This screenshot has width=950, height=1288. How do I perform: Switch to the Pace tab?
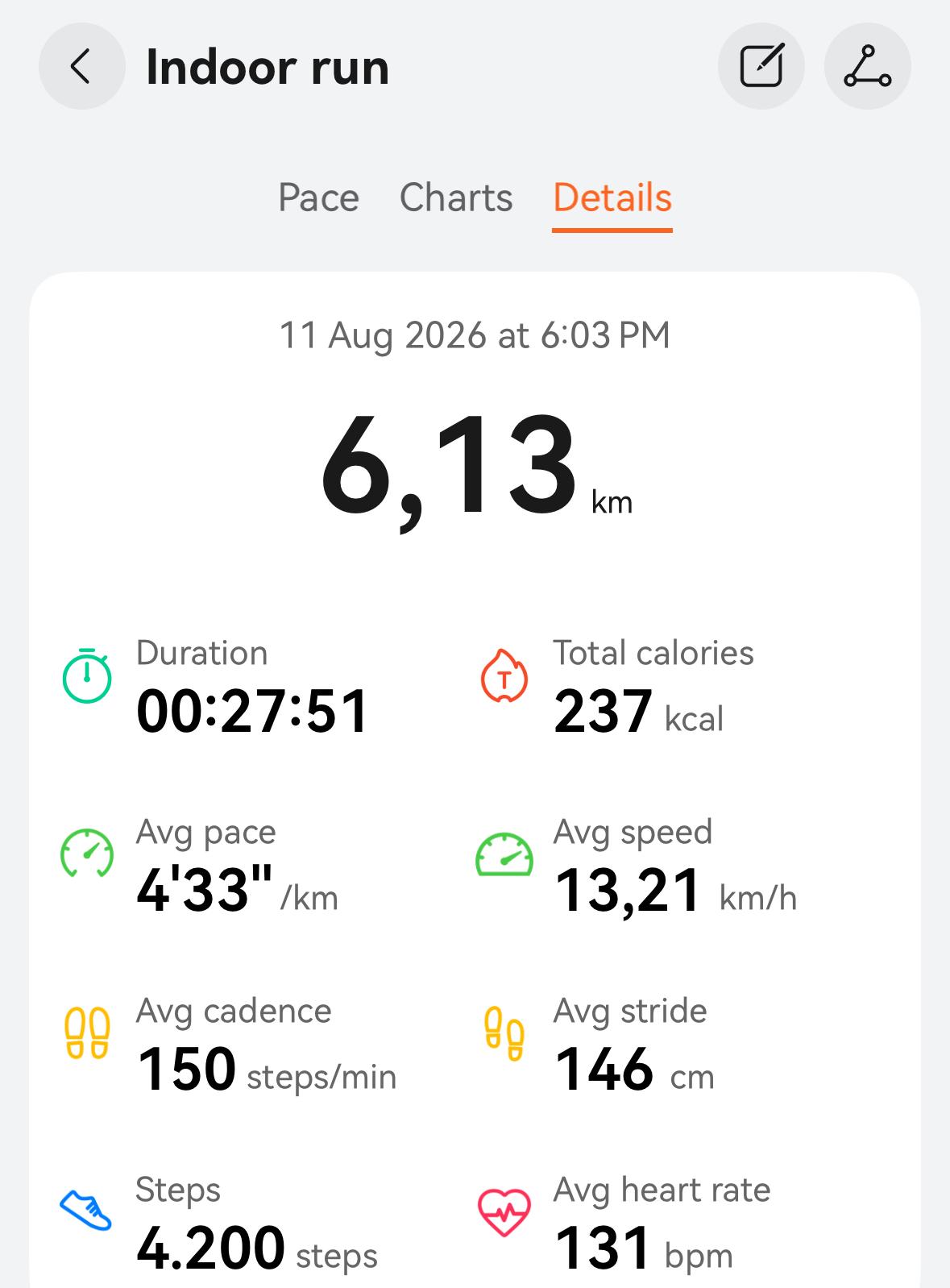click(x=318, y=197)
